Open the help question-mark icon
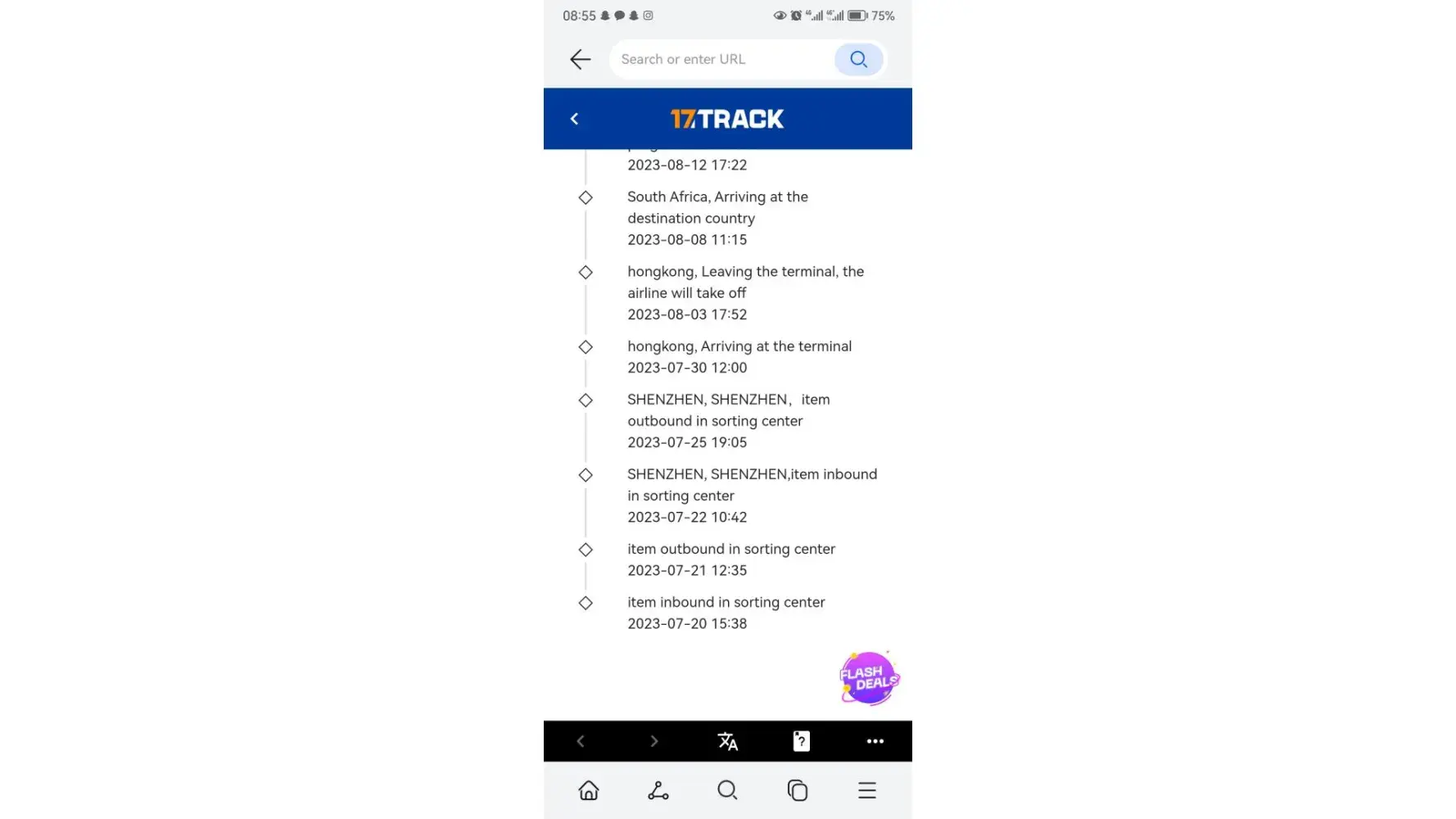The height and width of the screenshot is (819, 1456). pos(801,741)
